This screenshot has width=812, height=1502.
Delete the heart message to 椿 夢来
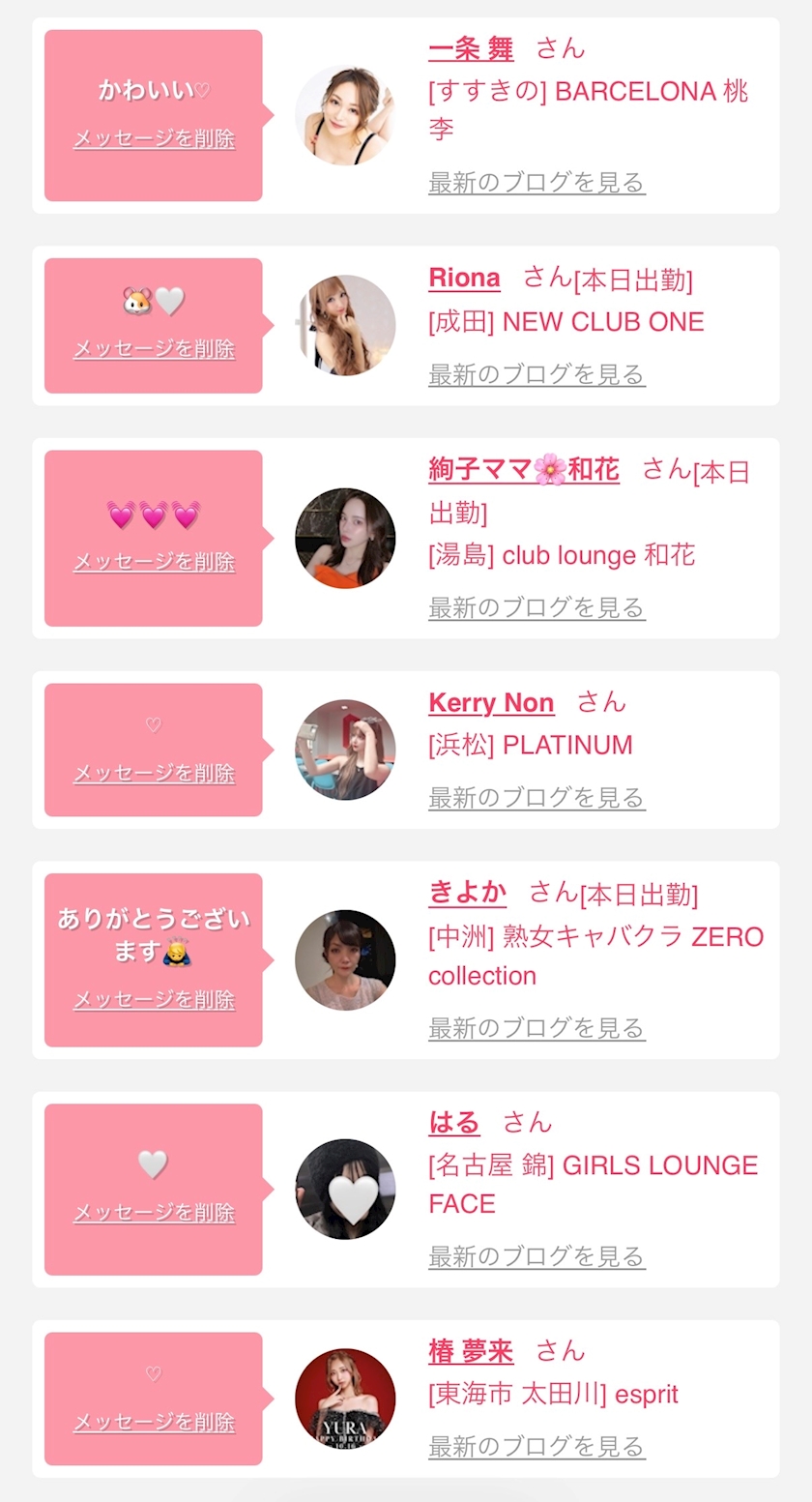click(x=154, y=1423)
